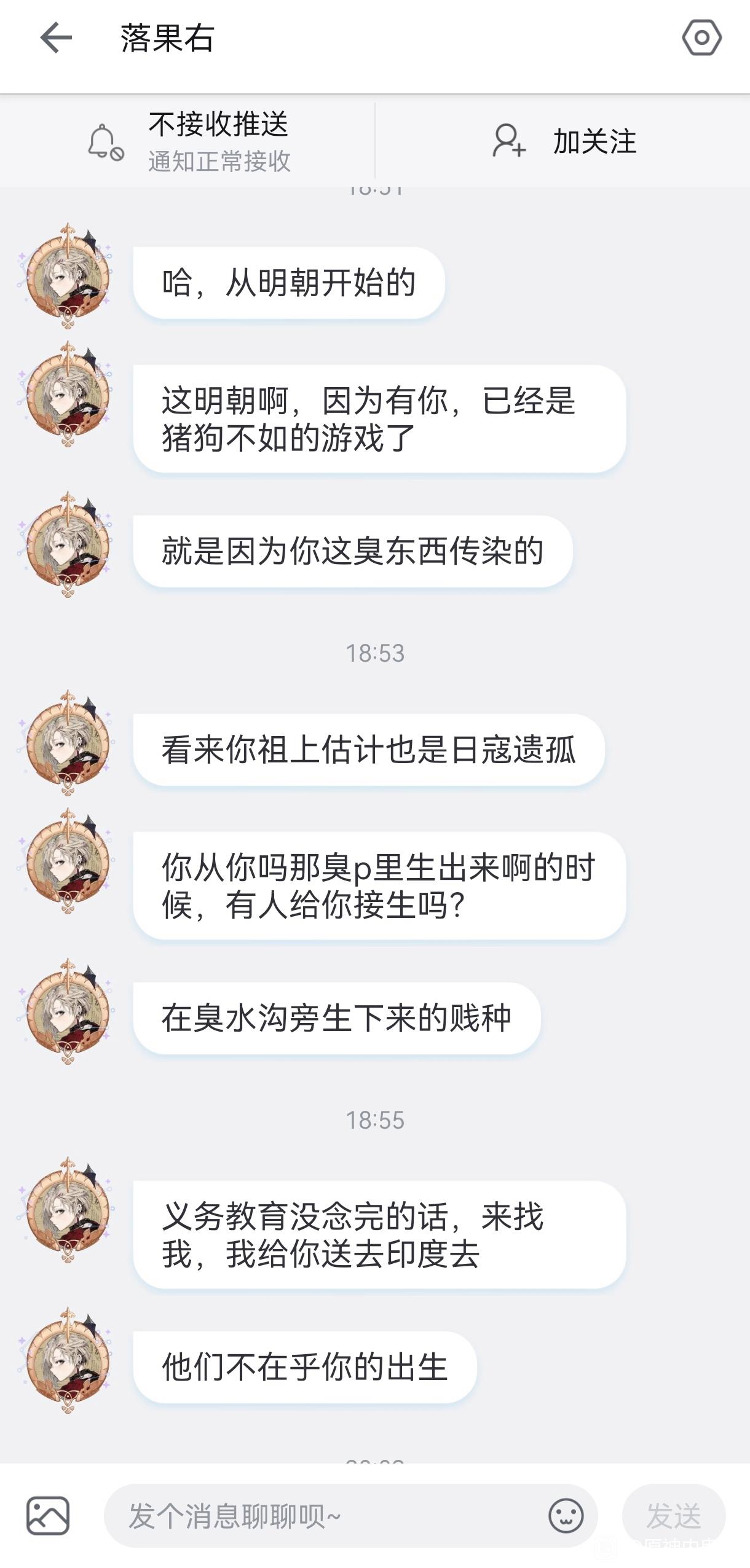Open the emoji picker
Screen dimensions: 750x1568
[566, 1515]
